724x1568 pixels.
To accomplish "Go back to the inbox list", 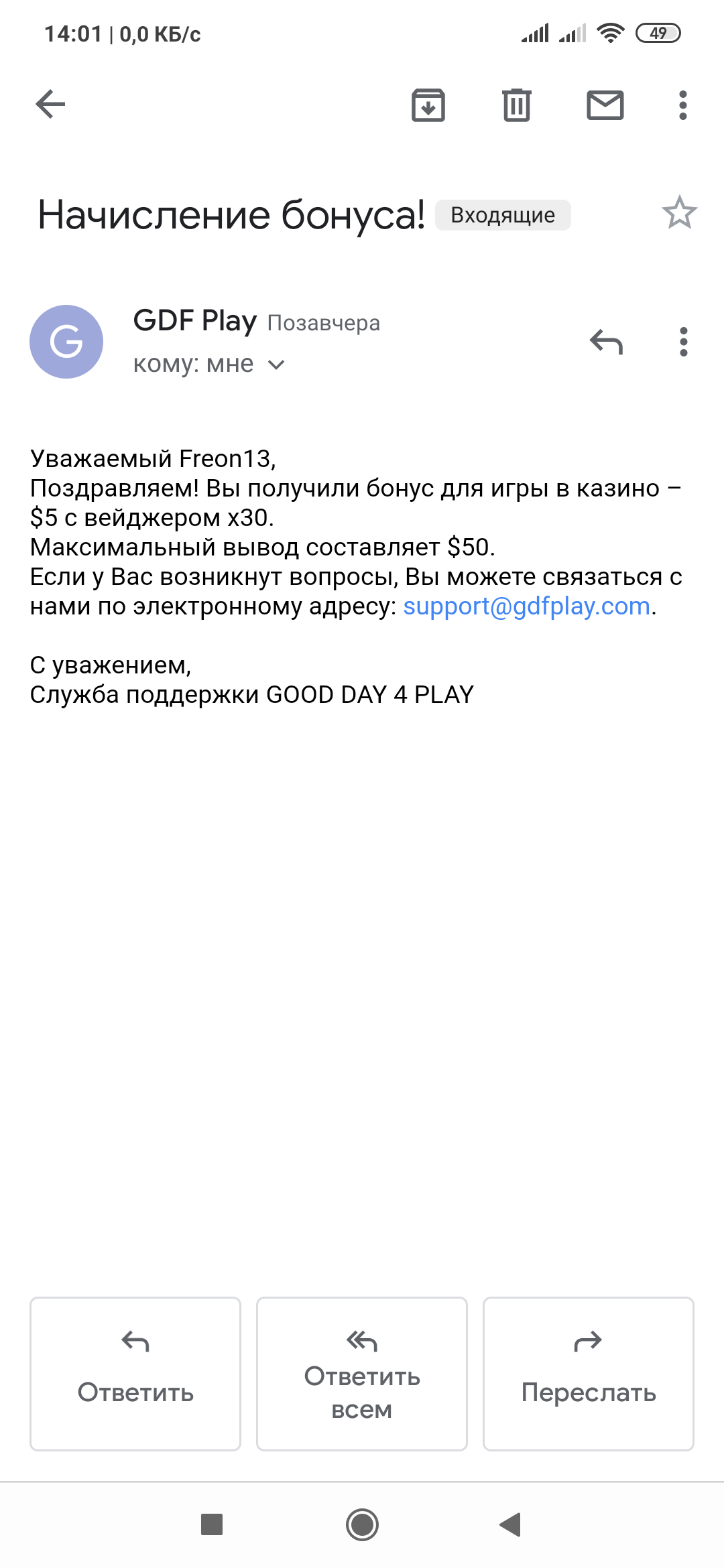I will [x=50, y=105].
